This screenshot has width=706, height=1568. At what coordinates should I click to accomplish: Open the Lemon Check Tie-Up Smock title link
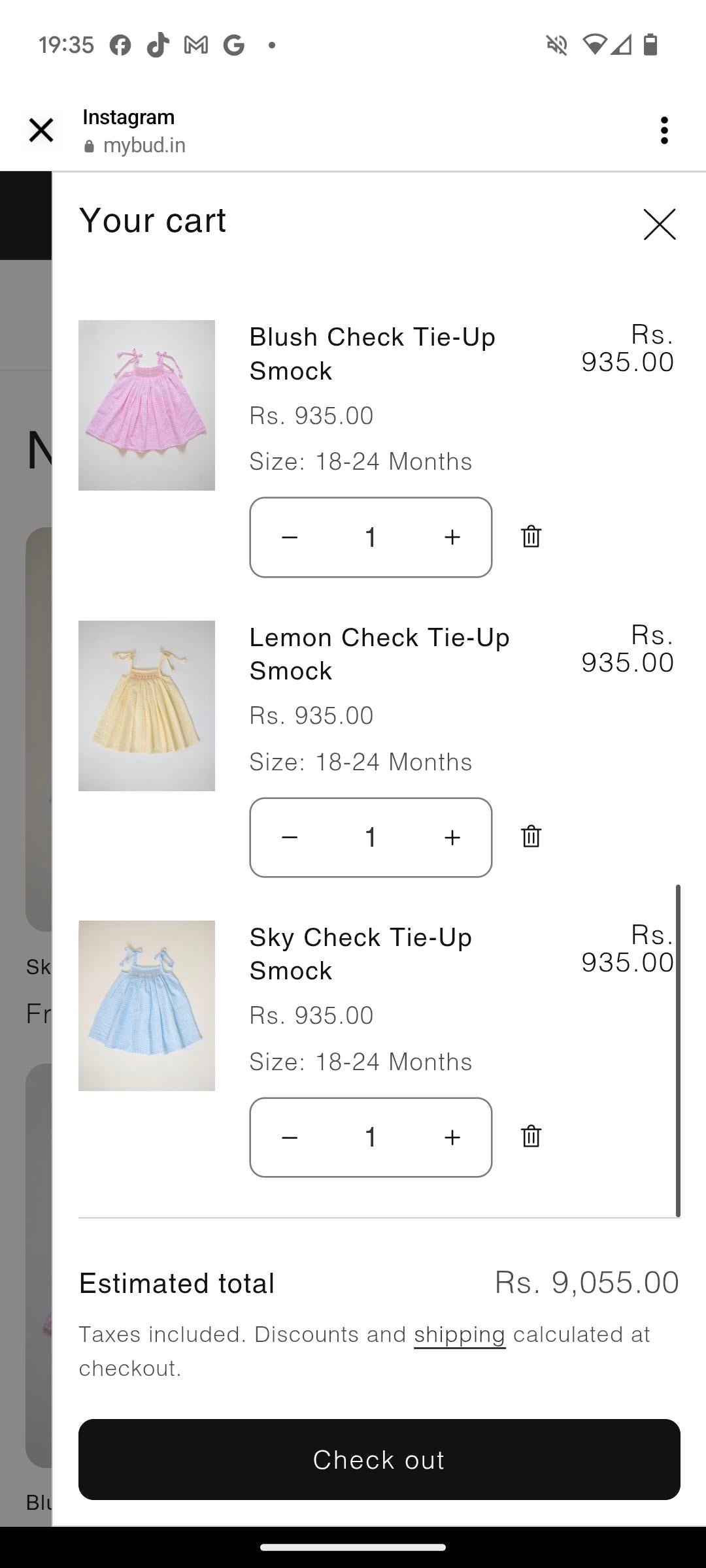379,654
